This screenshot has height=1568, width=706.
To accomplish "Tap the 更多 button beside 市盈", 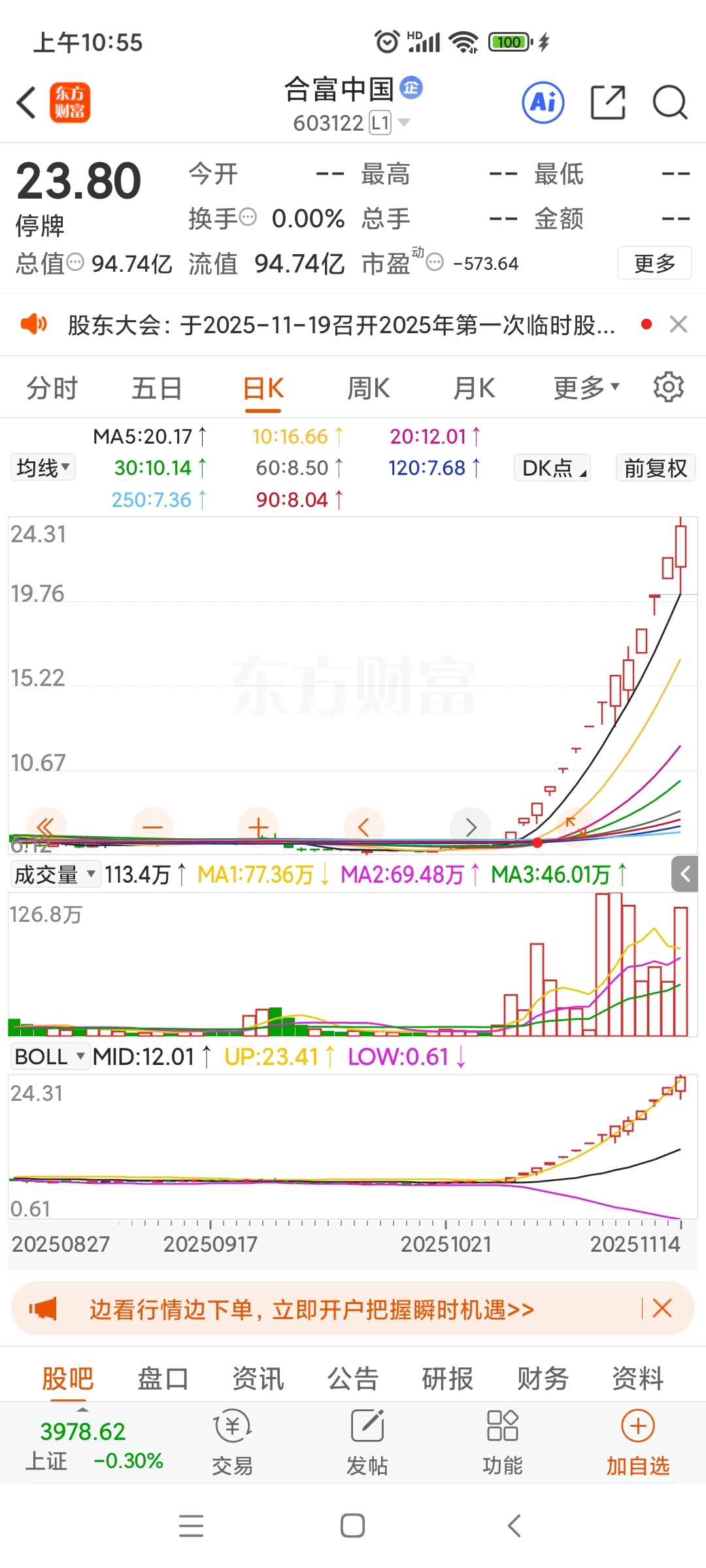I will 654,263.
